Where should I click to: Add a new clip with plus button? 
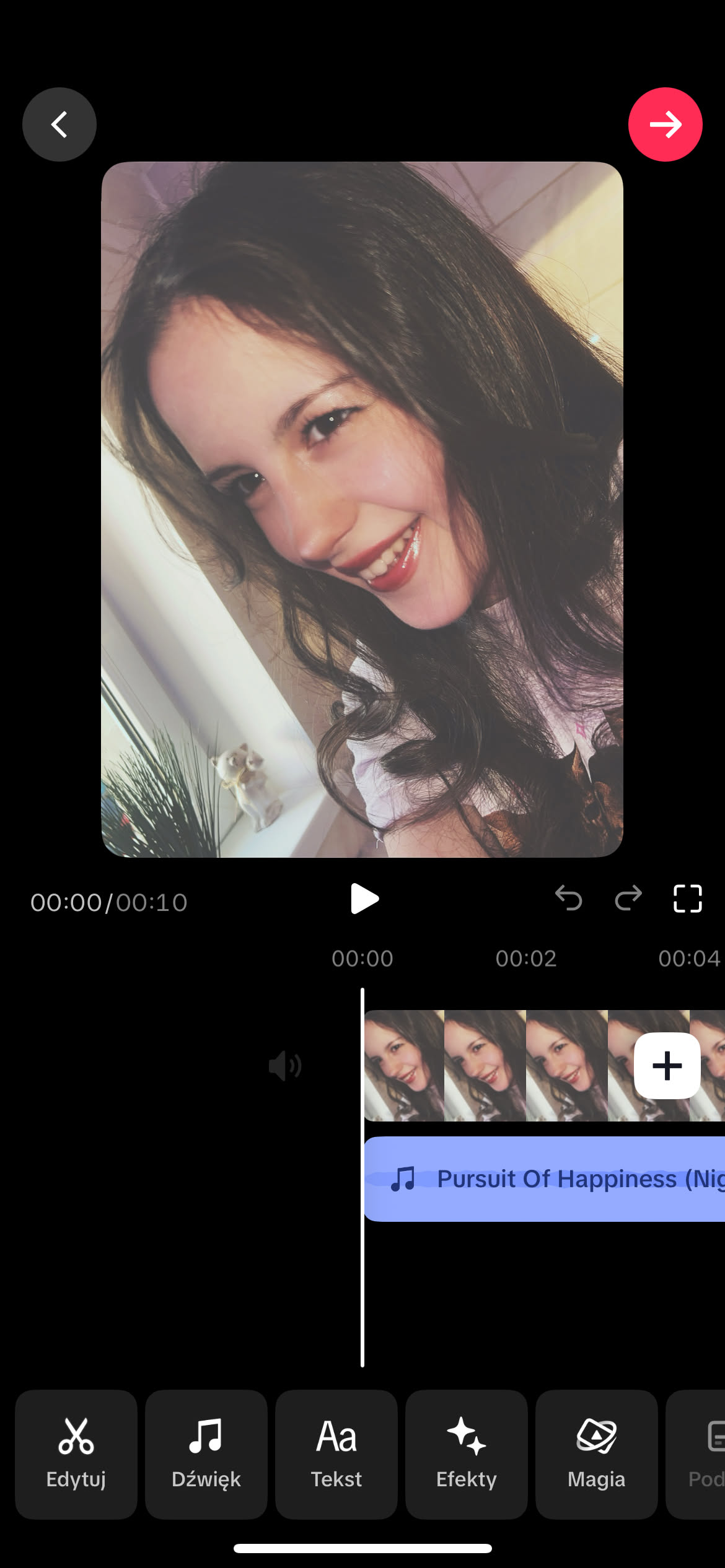coord(667,1066)
